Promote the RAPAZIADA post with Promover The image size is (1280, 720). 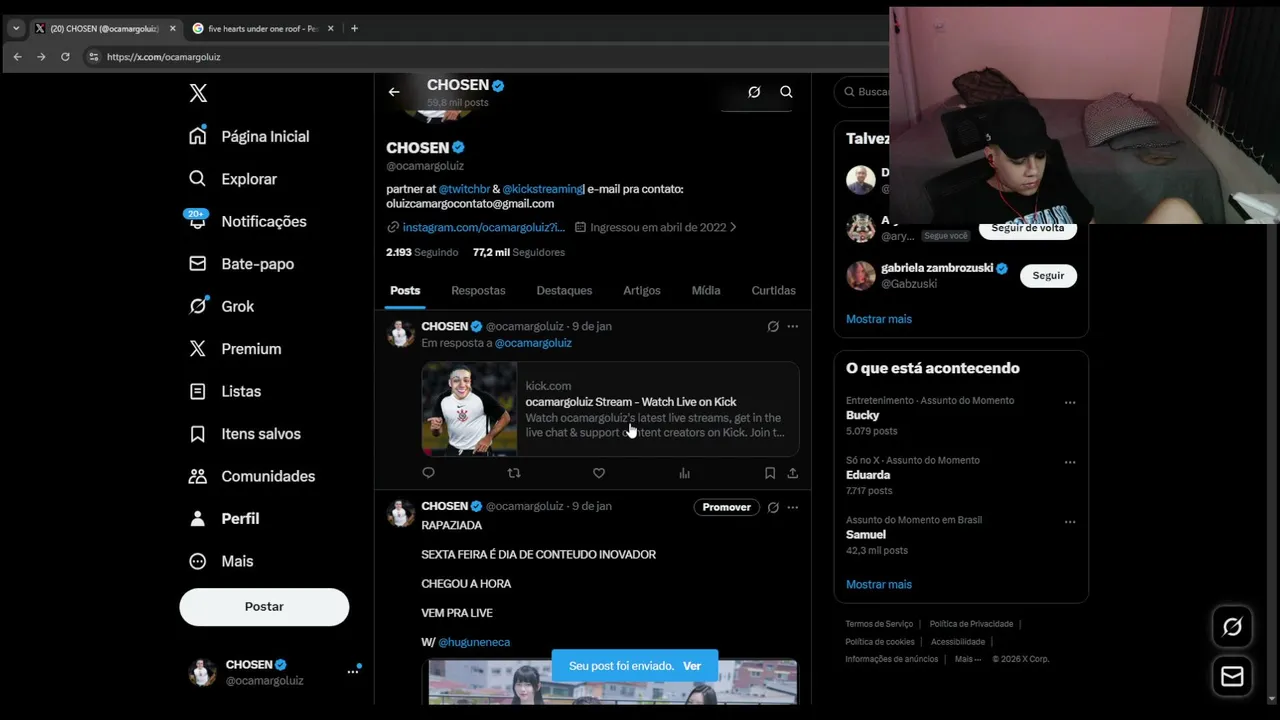[726, 507]
